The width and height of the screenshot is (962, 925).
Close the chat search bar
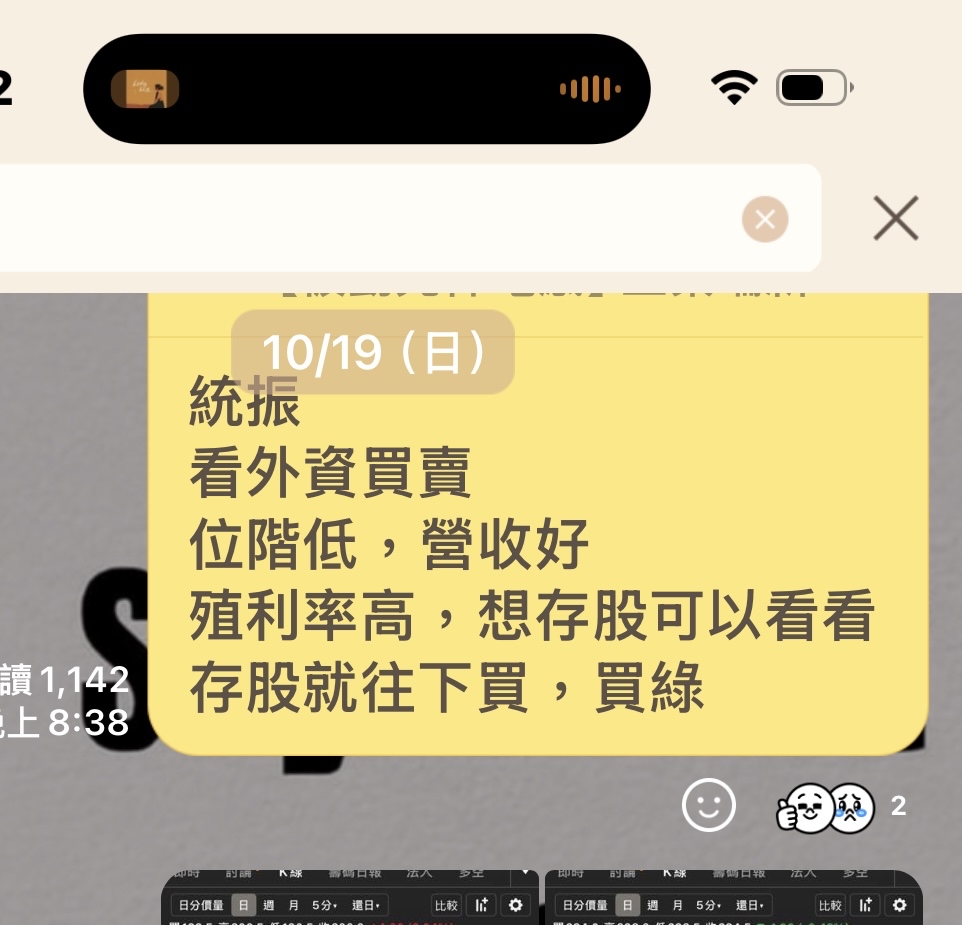tap(895, 218)
